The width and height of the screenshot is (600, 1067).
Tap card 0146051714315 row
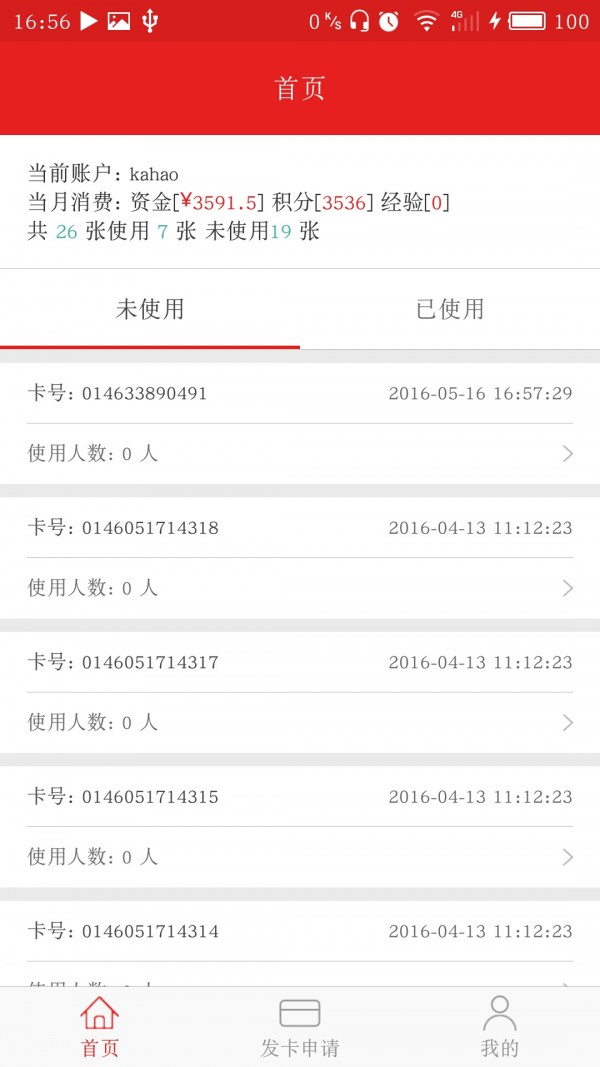point(300,827)
